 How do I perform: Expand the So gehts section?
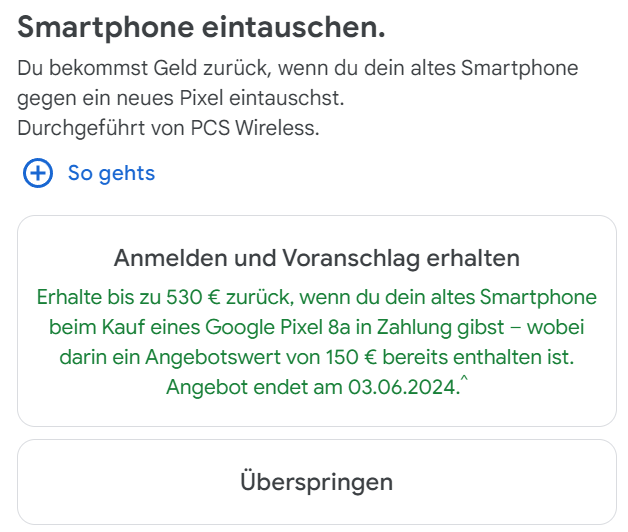(x=88, y=173)
